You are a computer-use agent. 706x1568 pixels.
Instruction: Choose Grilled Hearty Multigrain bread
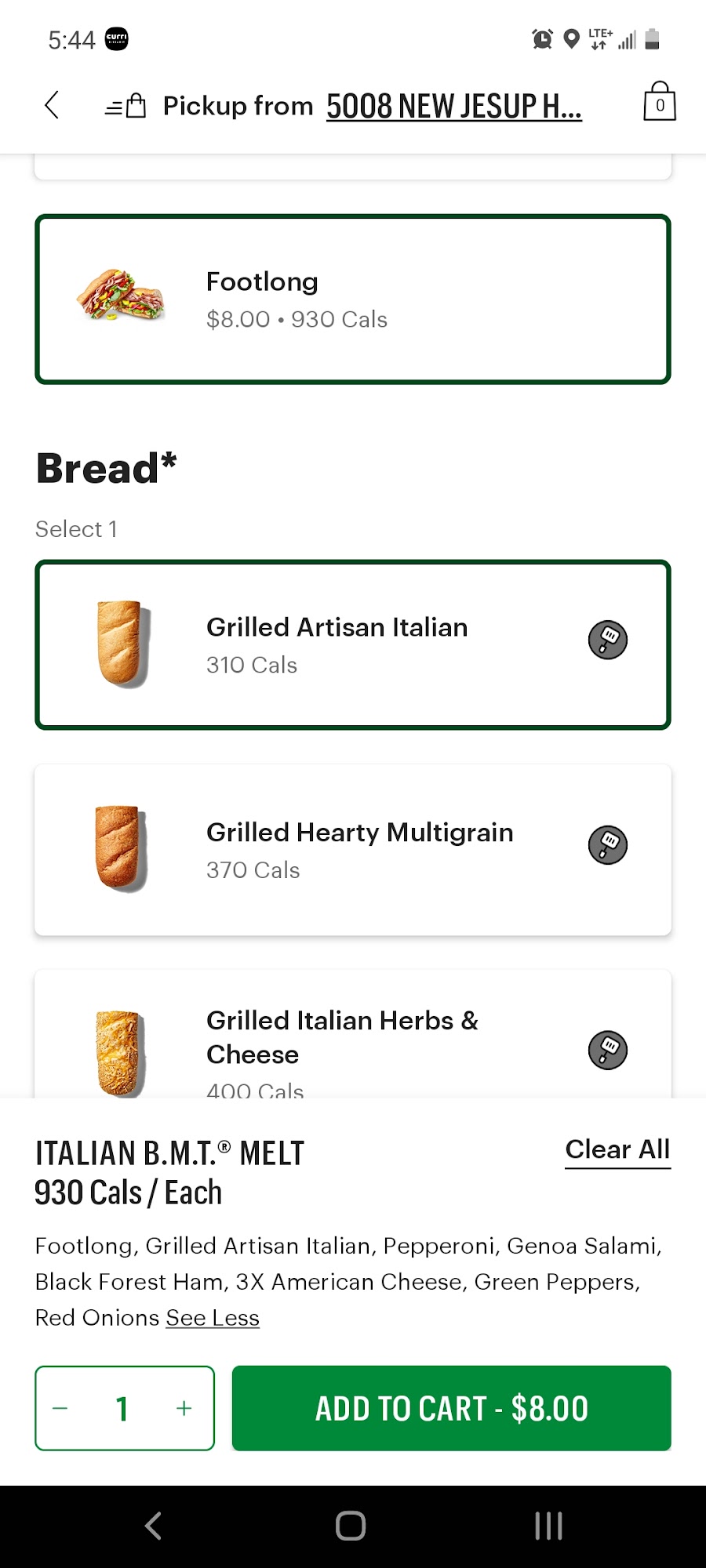coord(352,849)
